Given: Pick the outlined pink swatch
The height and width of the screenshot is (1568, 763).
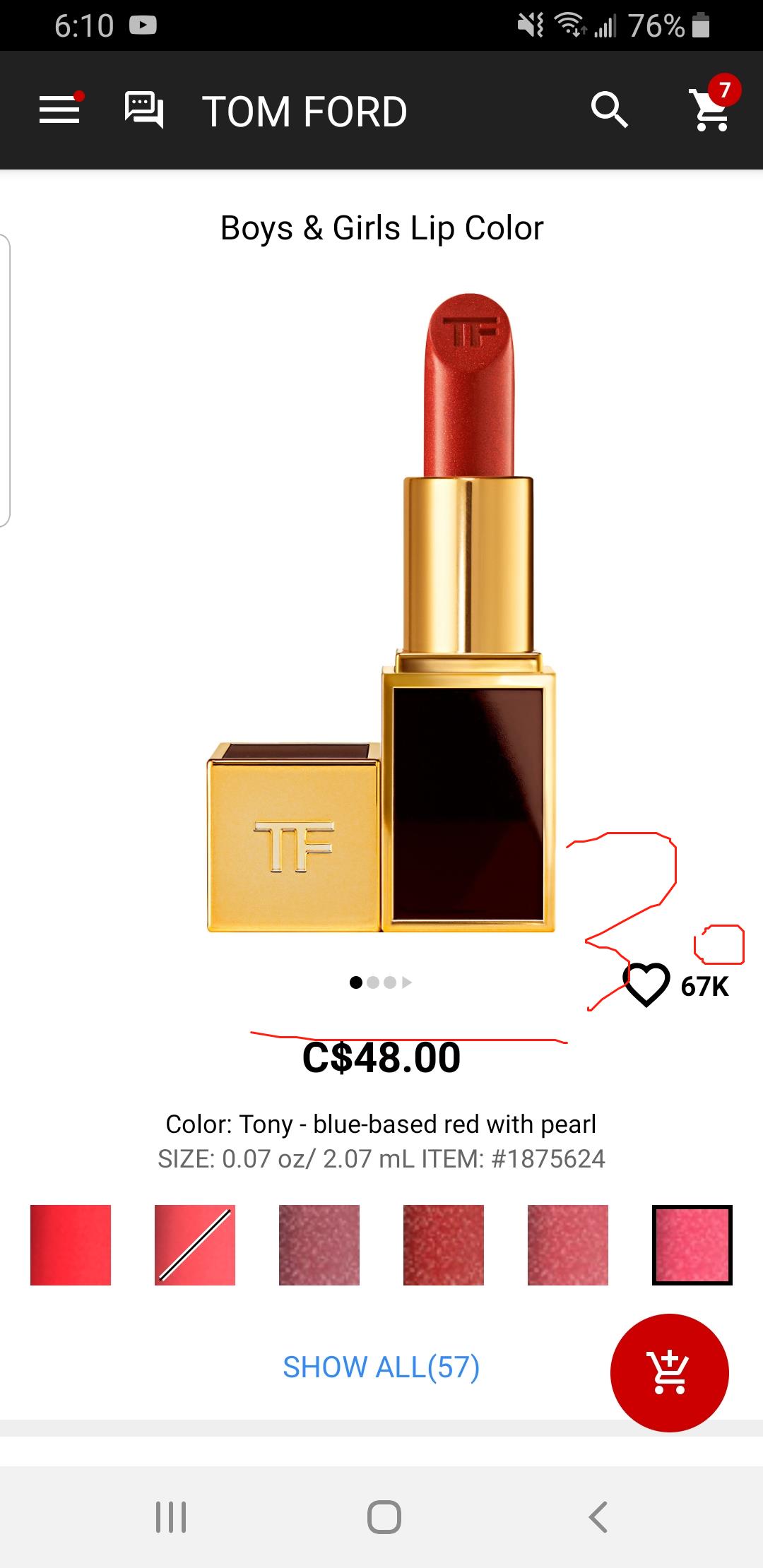Looking at the screenshot, I should [692, 1245].
